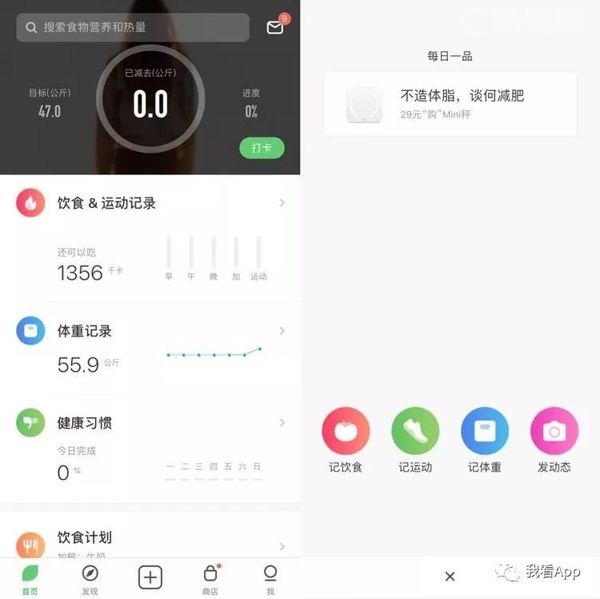Tap the 打卡 check-in button

point(262,148)
